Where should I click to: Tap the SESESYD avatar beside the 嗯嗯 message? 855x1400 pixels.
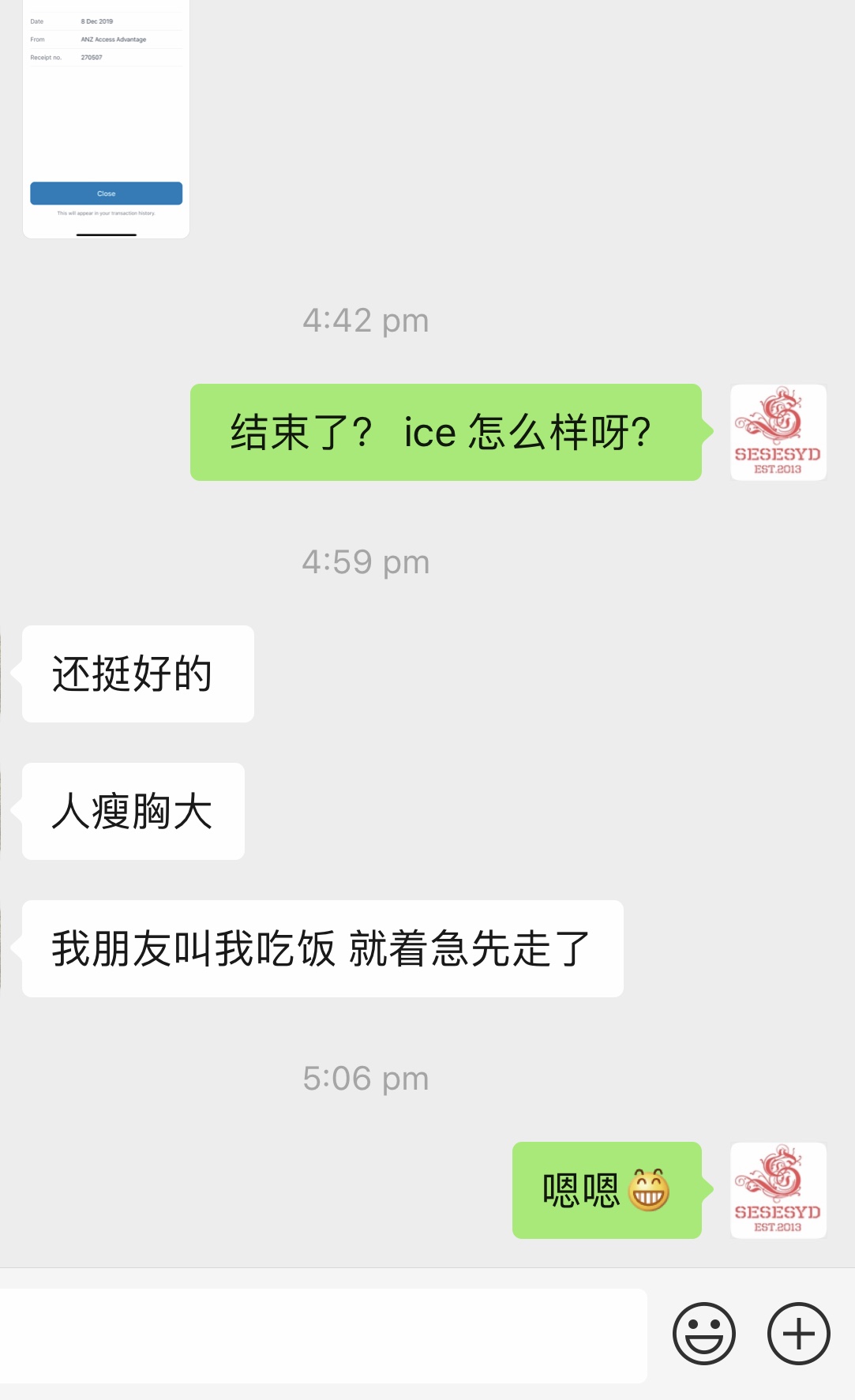tap(778, 1190)
